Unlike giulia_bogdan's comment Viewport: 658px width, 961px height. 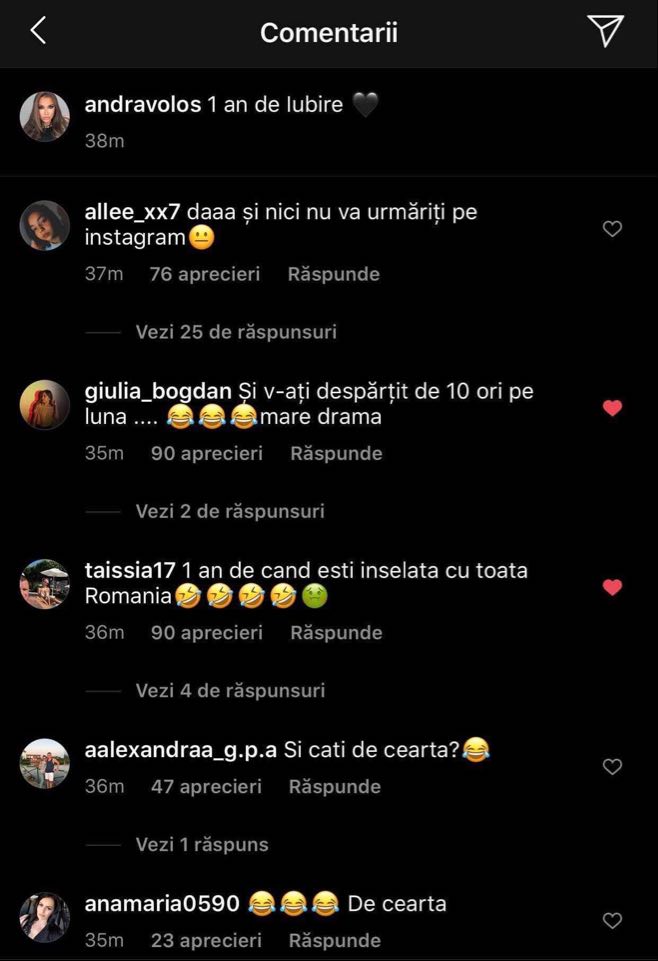612,408
